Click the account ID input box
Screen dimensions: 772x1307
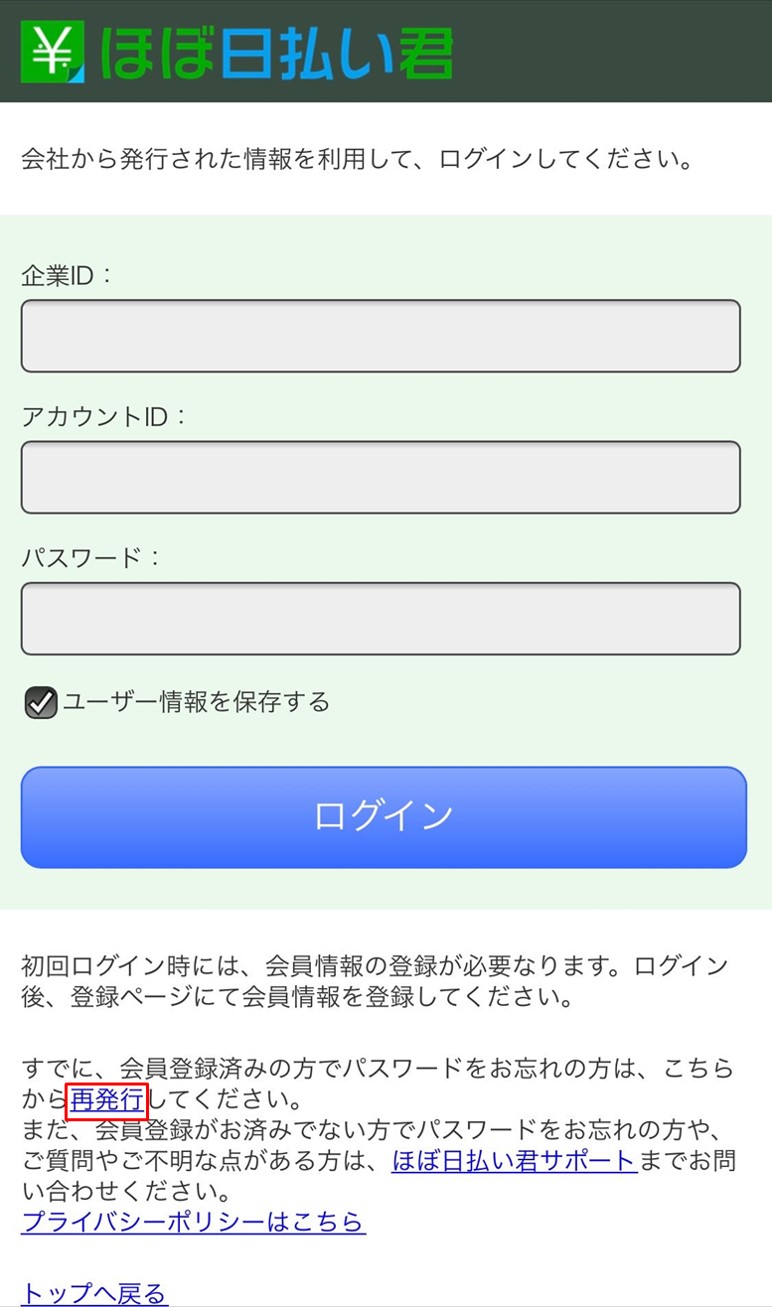[x=385, y=477]
